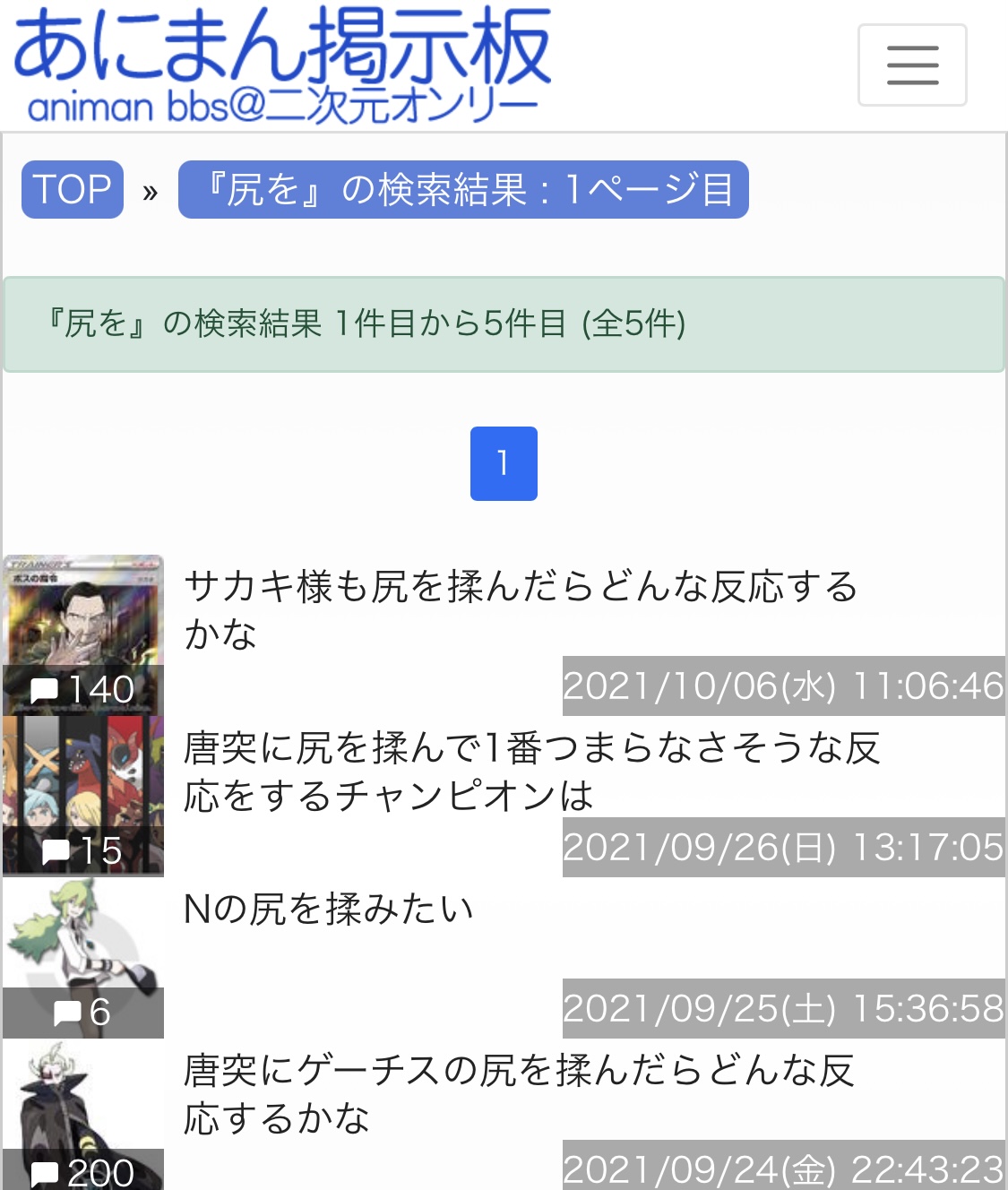1008x1190 pixels.
Task: Open the hamburger menu
Action: click(911, 65)
